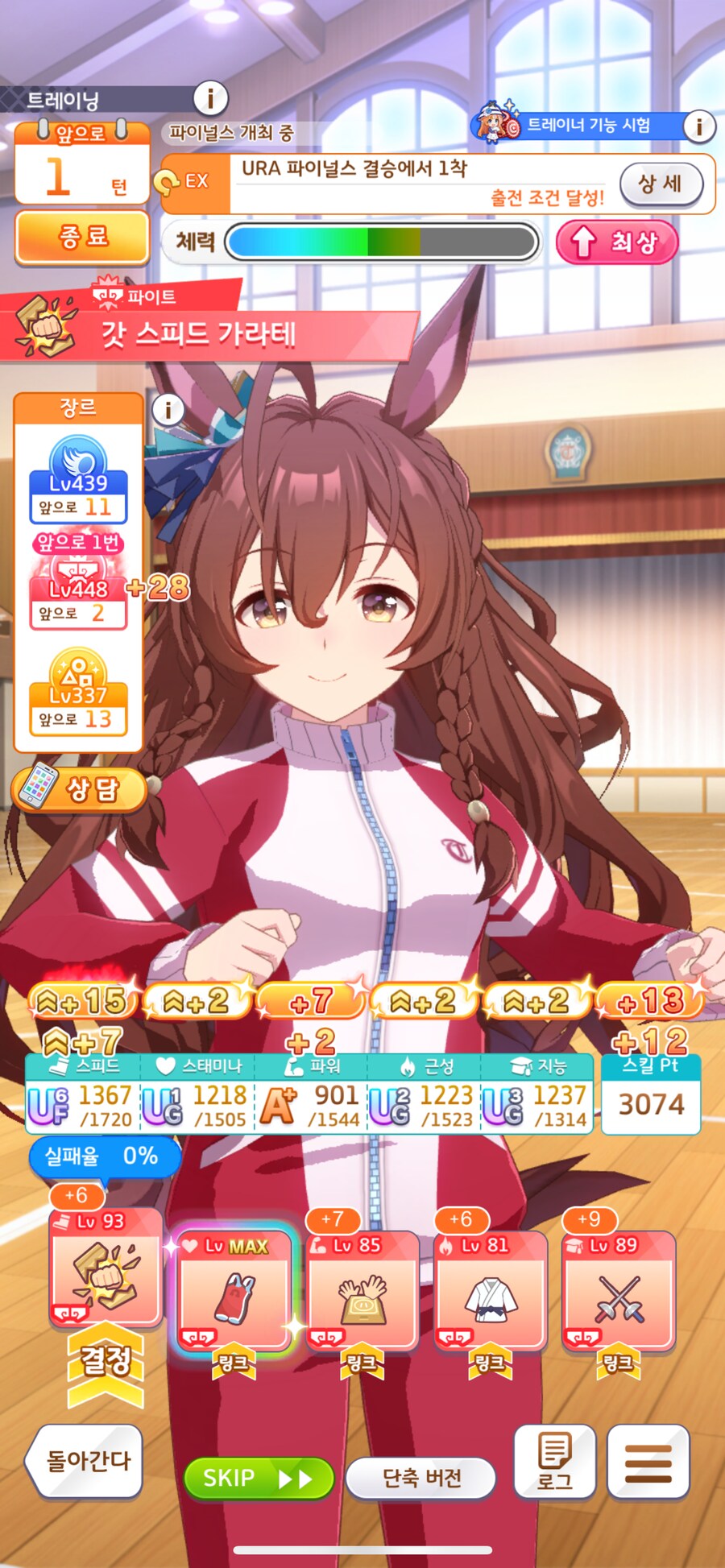This screenshot has width=725, height=1568.
Task: Go back with 돌아간다 button
Action: click(x=85, y=1461)
